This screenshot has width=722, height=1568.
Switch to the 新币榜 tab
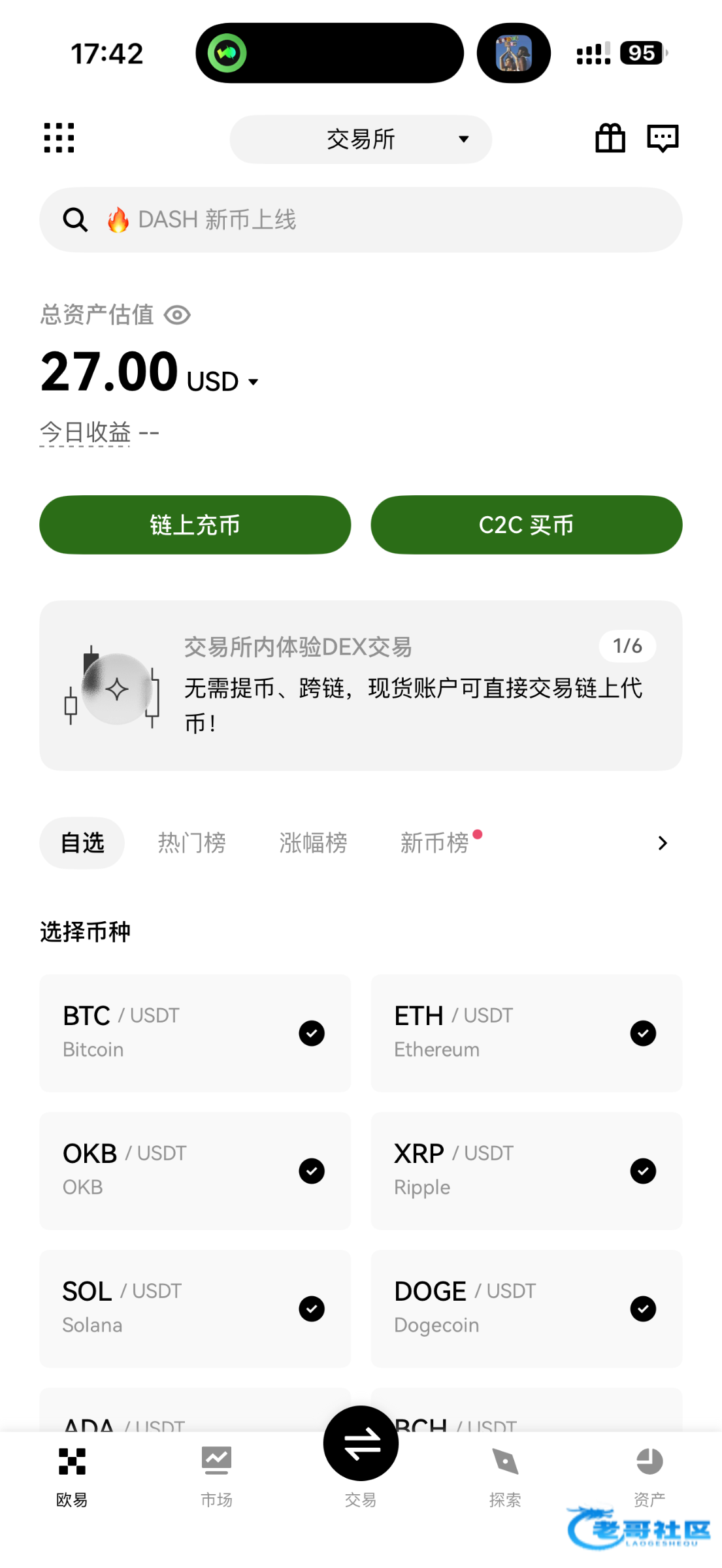point(435,843)
